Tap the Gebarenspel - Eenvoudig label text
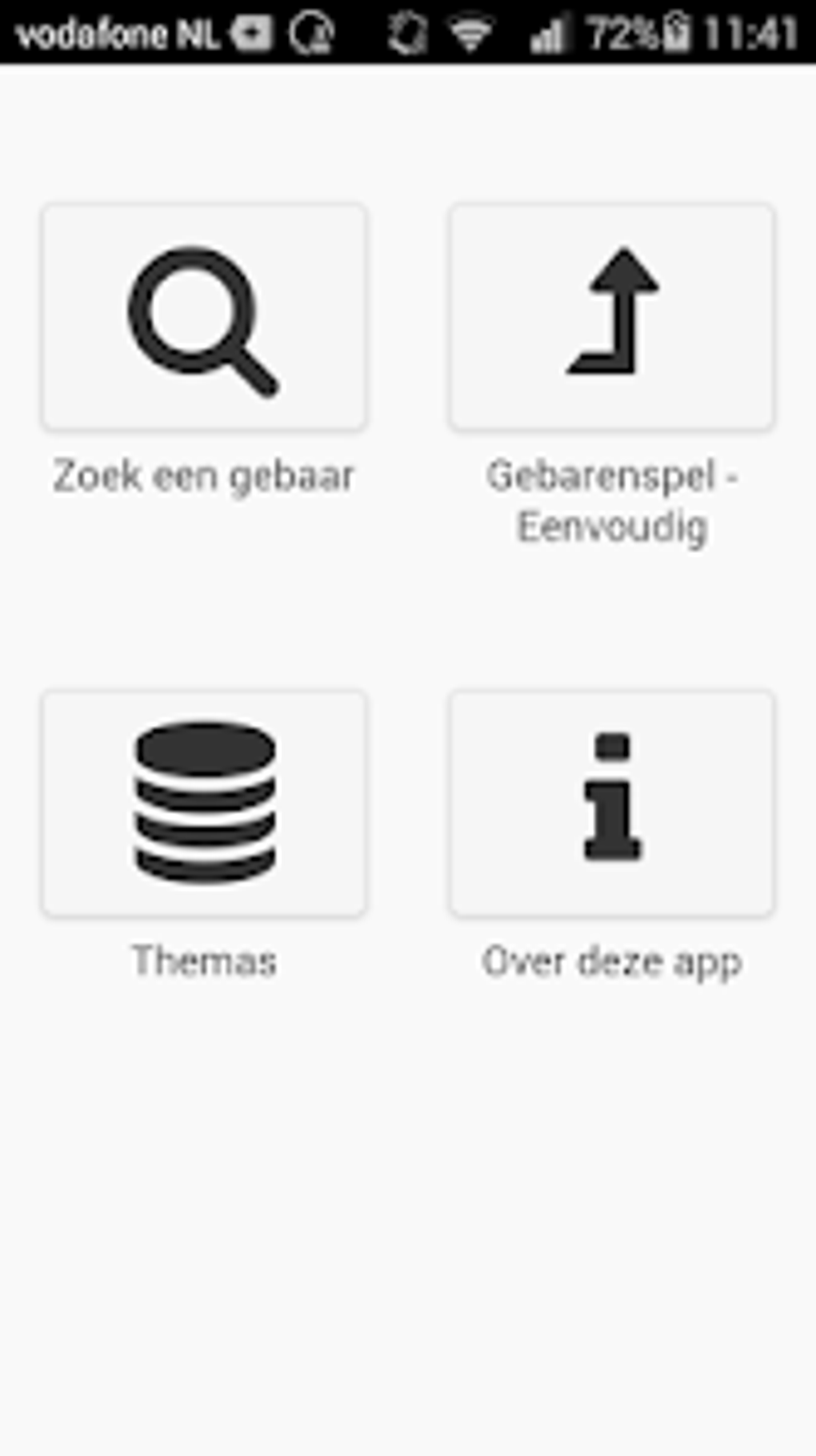 [612, 500]
